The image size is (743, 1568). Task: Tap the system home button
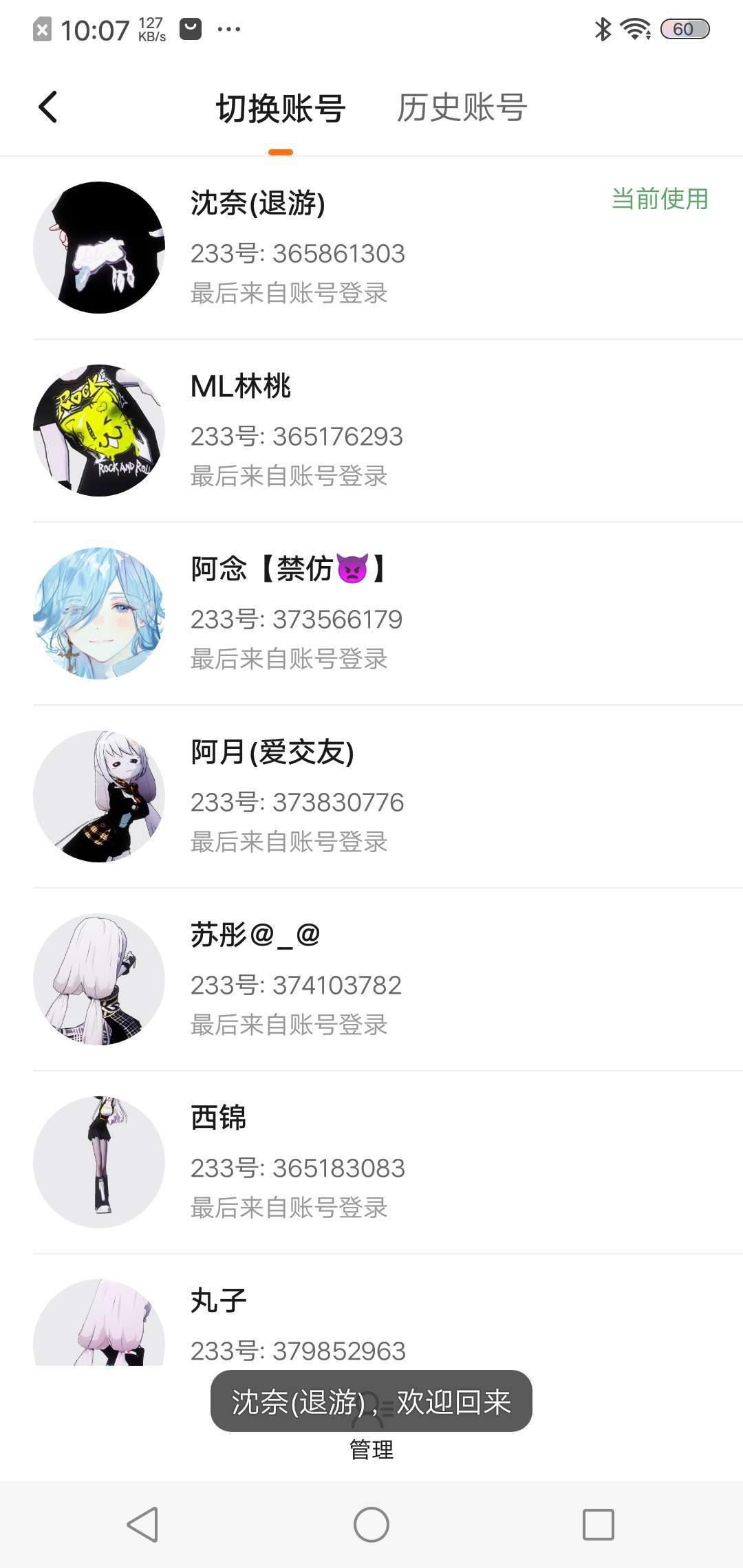tap(371, 1525)
